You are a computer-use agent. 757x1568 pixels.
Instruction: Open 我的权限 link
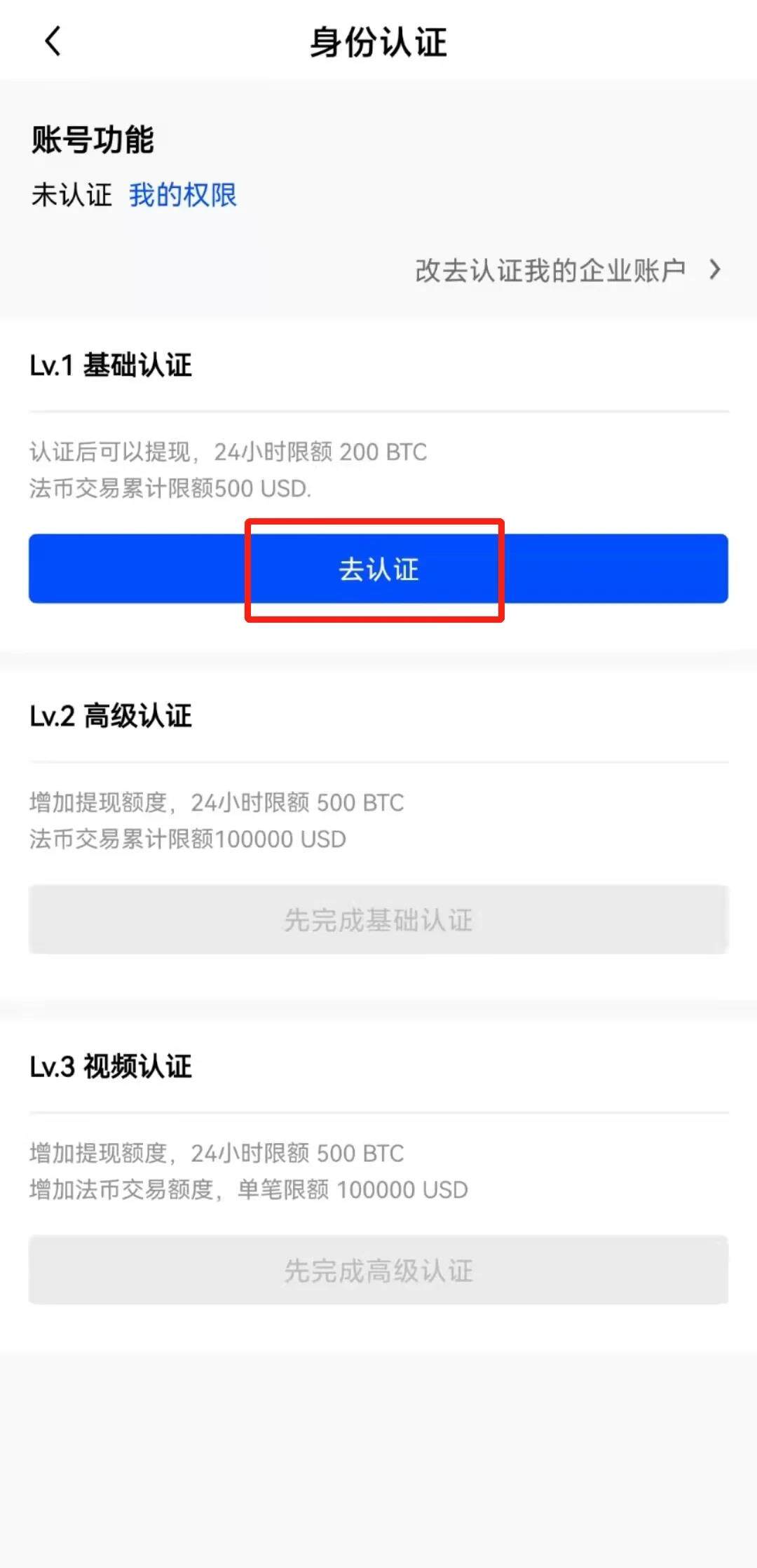[184, 196]
